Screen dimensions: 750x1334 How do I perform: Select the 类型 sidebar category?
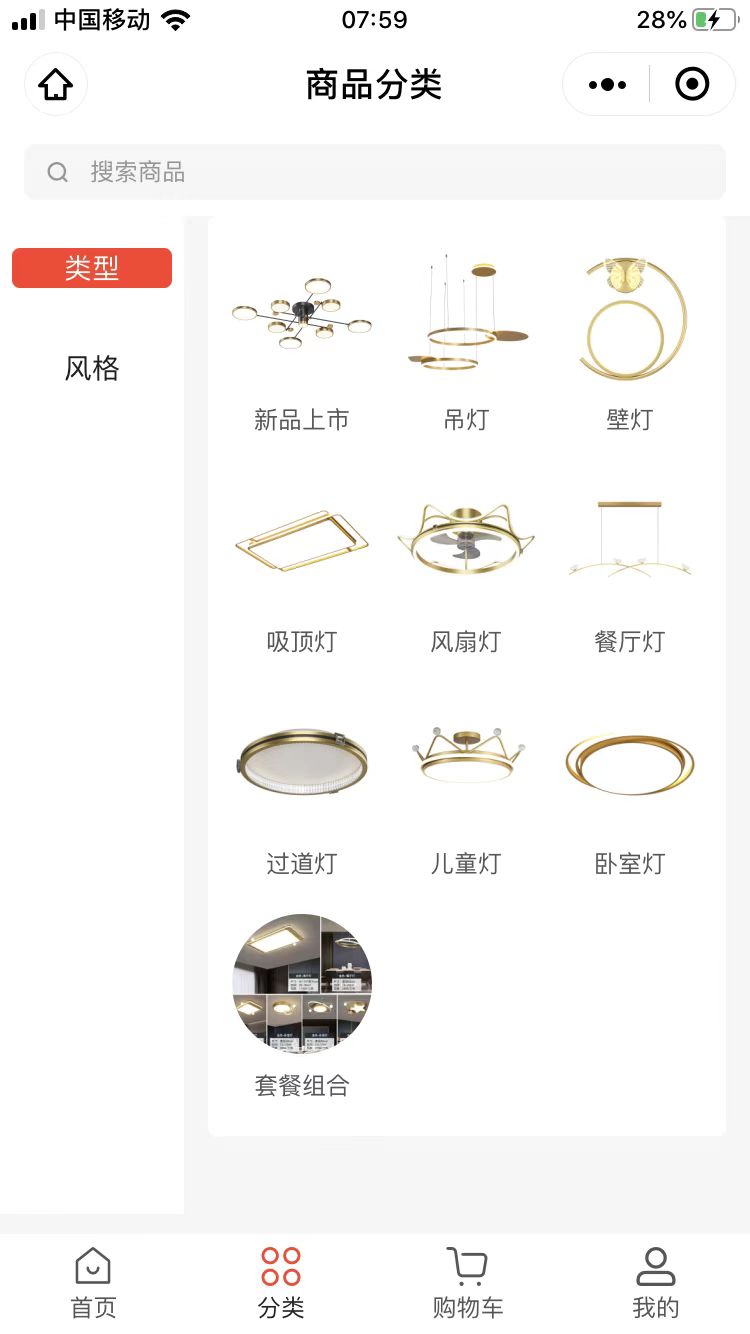pos(92,268)
